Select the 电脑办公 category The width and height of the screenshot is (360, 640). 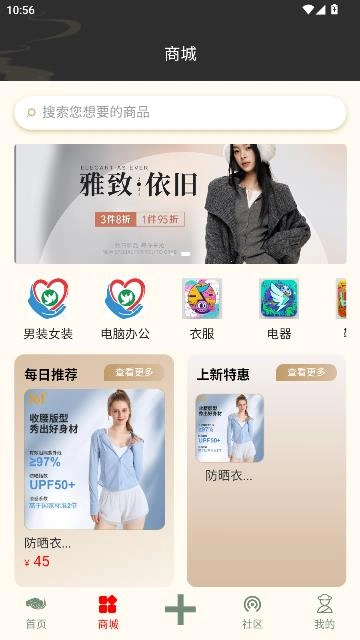pos(125,309)
